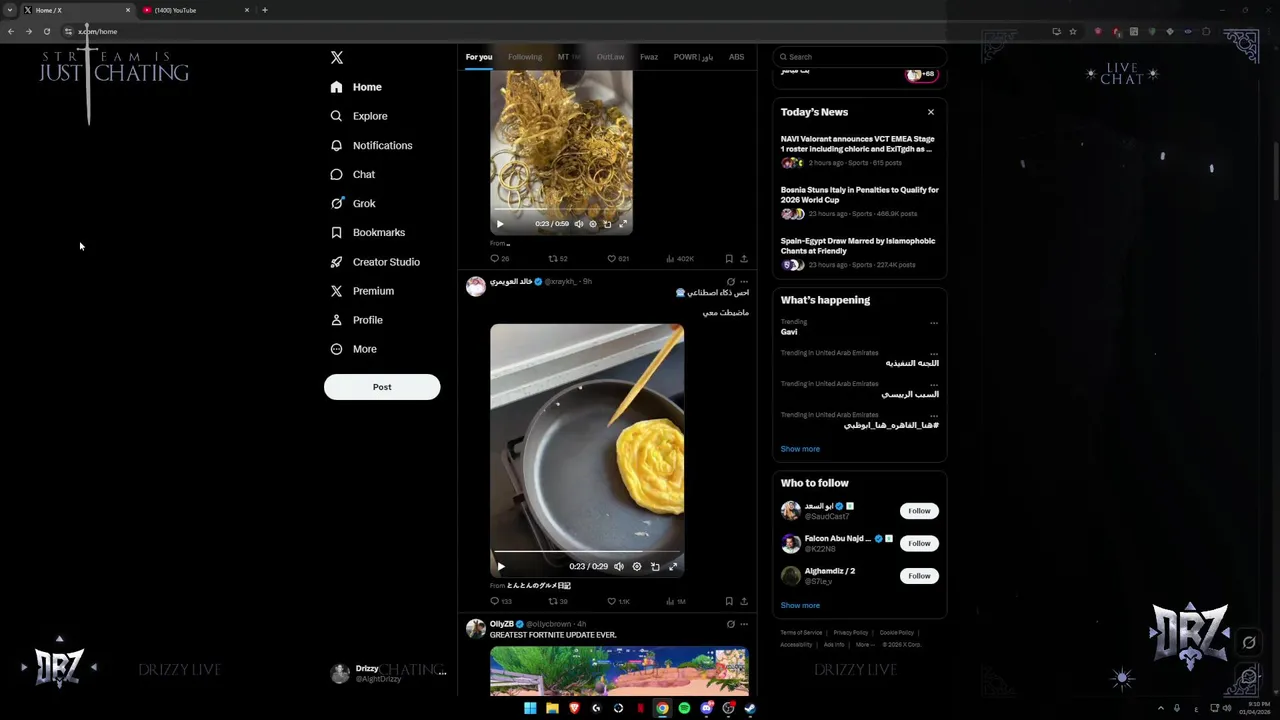Open the Explore page

coord(369,116)
